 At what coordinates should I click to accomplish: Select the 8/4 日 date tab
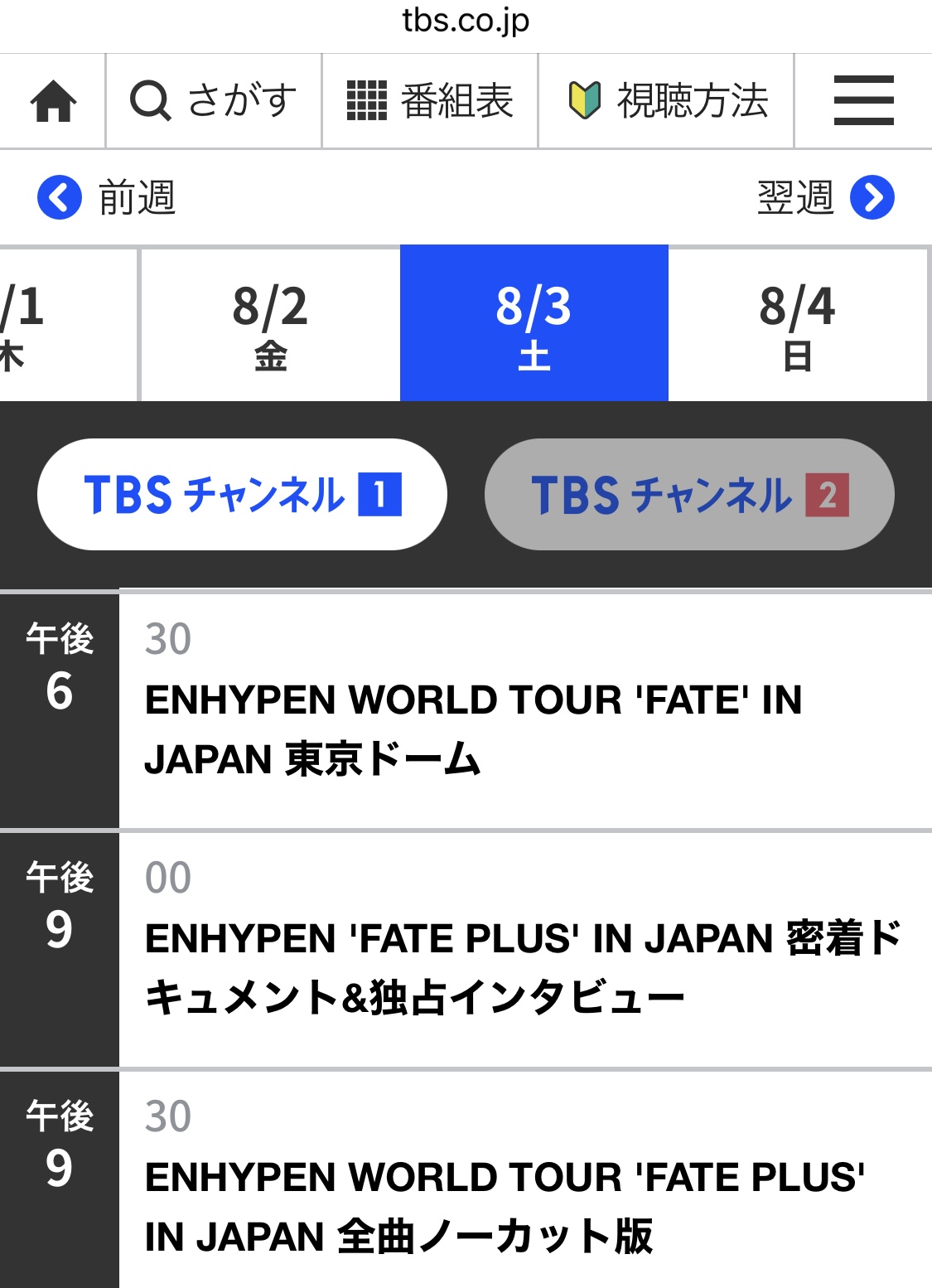point(797,324)
